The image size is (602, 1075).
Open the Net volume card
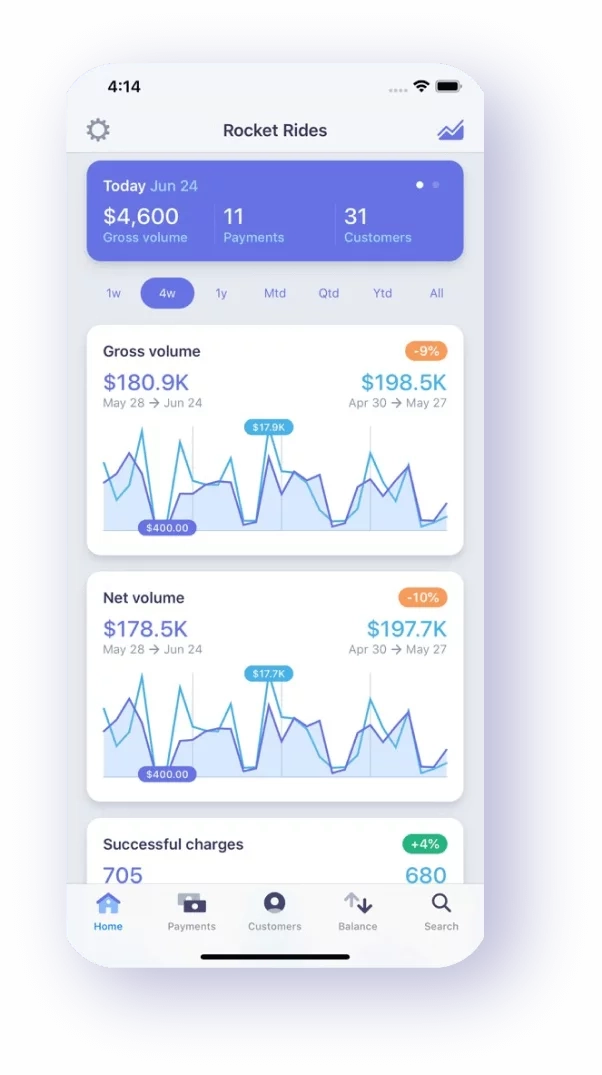click(x=275, y=686)
